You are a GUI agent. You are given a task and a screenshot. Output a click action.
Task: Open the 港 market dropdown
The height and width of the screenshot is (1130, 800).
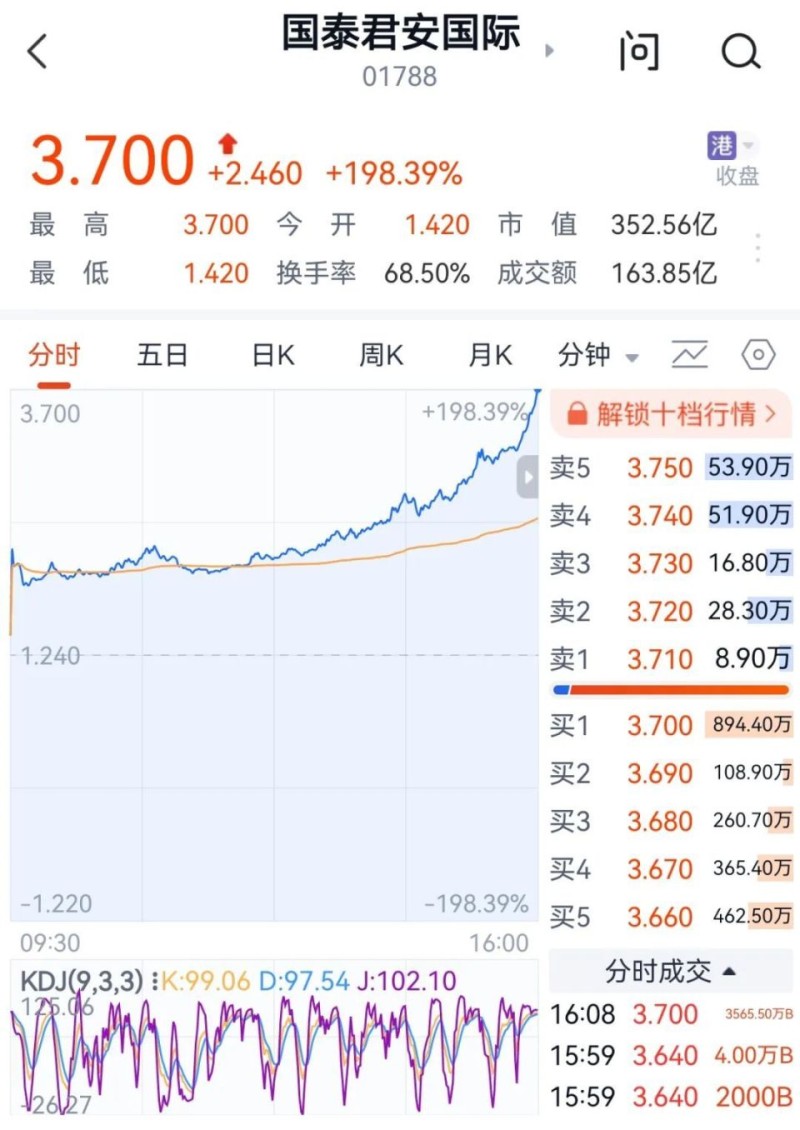pos(732,146)
